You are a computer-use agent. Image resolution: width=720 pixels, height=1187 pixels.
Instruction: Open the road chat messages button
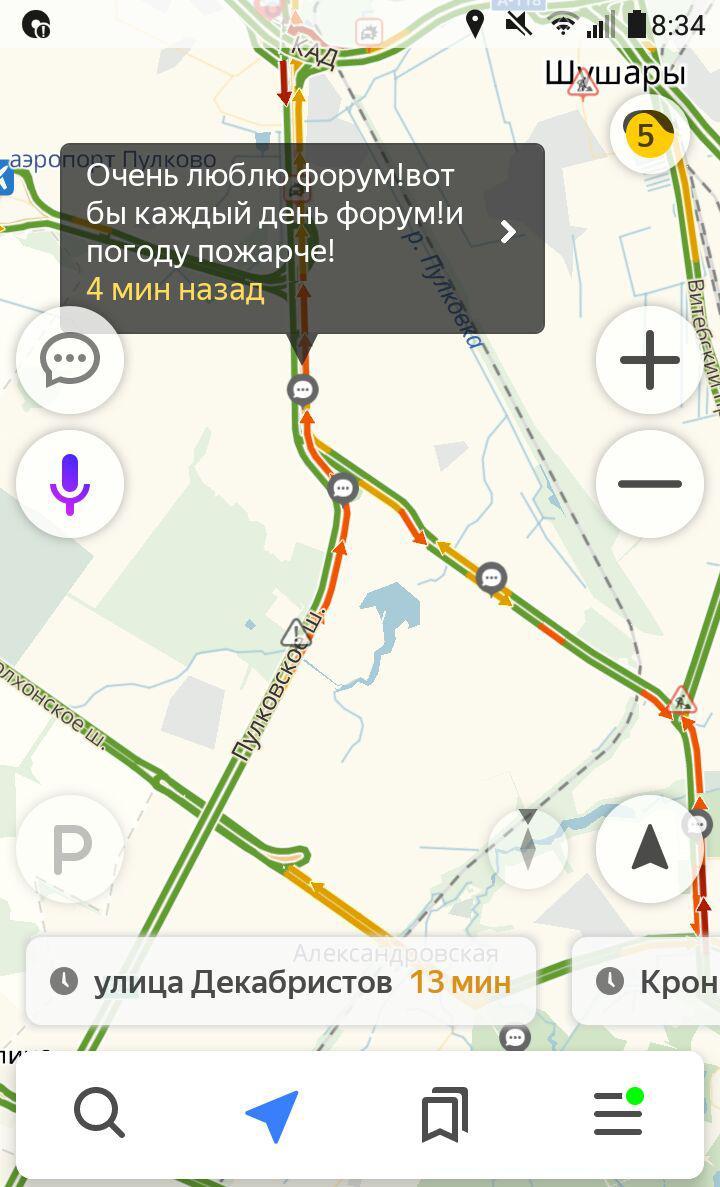(x=70, y=360)
